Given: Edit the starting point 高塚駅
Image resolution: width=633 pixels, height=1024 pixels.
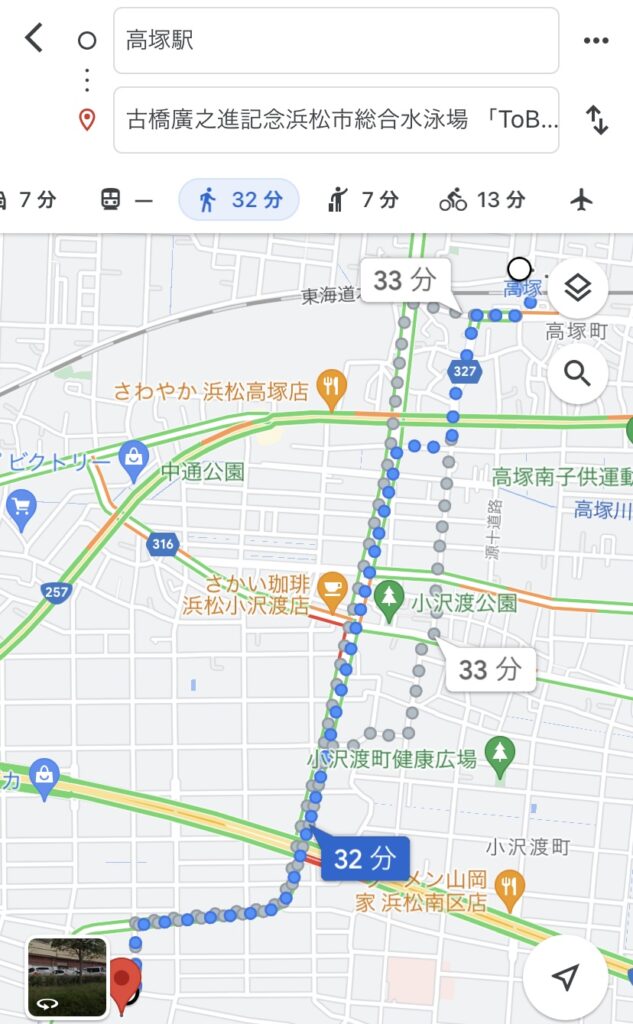Looking at the screenshot, I should pos(335,40).
